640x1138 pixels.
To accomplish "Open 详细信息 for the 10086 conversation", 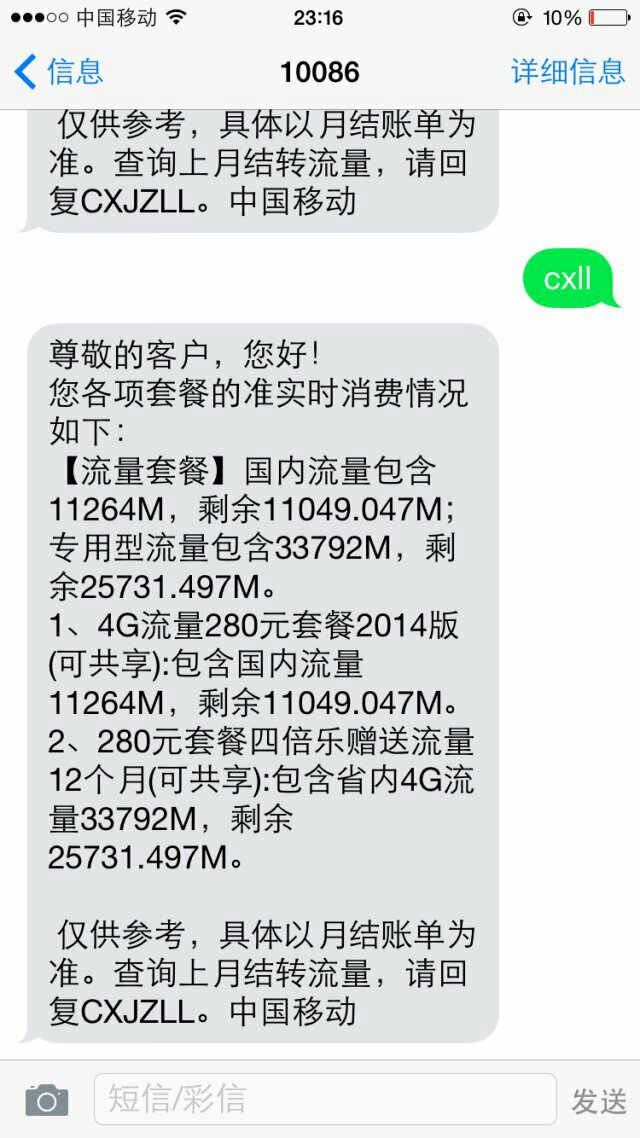I will (567, 72).
